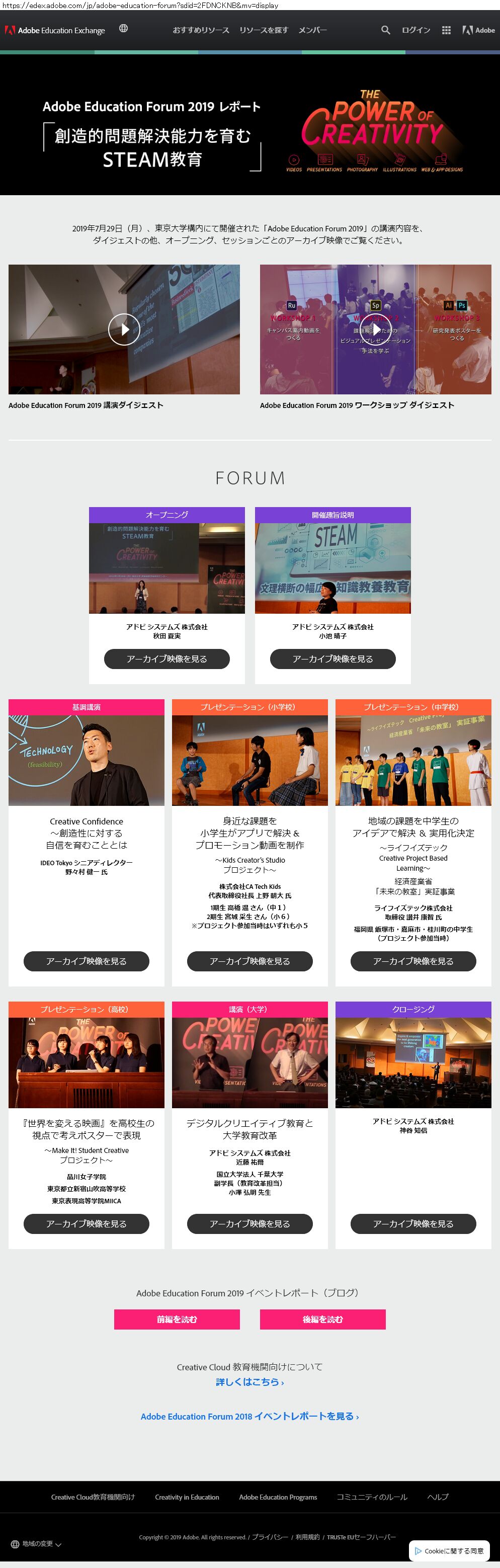Watch archive video for 秋田 夏実 opening
500x1568 pixels.
point(167,658)
